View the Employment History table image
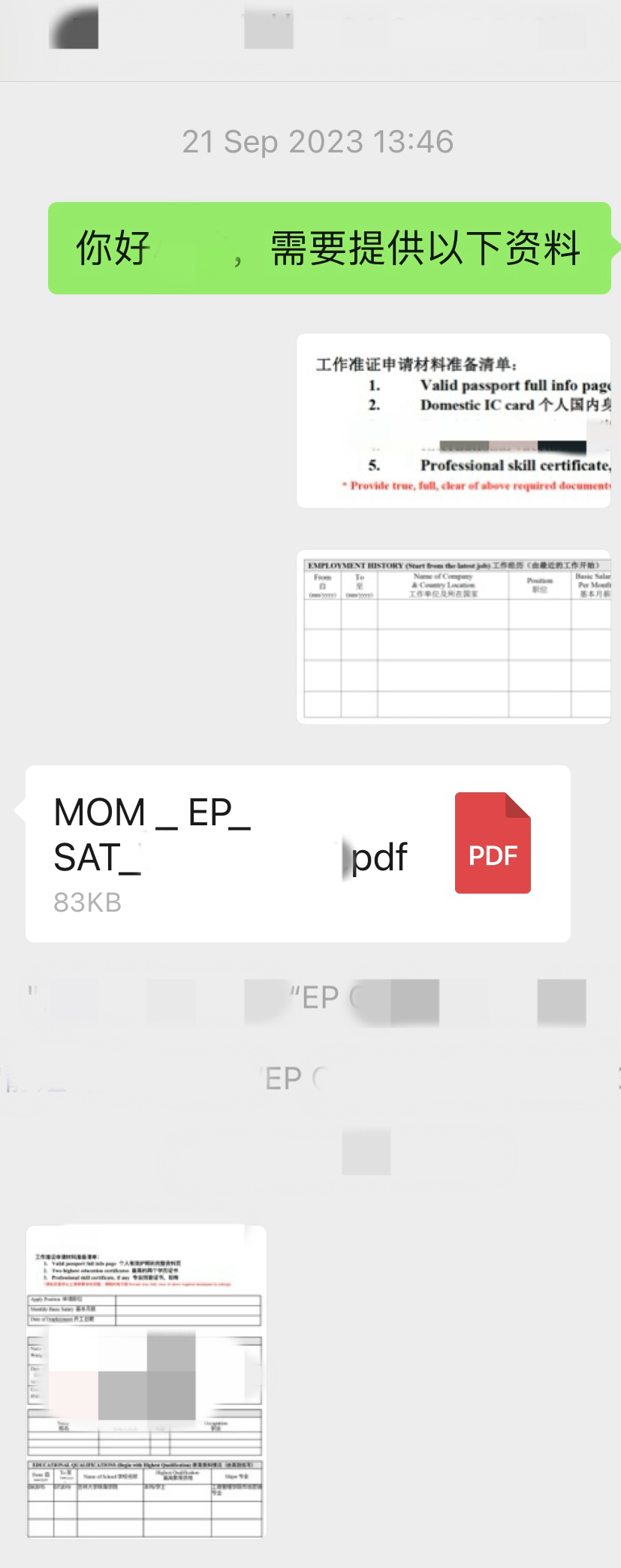Image resolution: width=621 pixels, height=1568 pixels. pyautogui.click(x=454, y=637)
